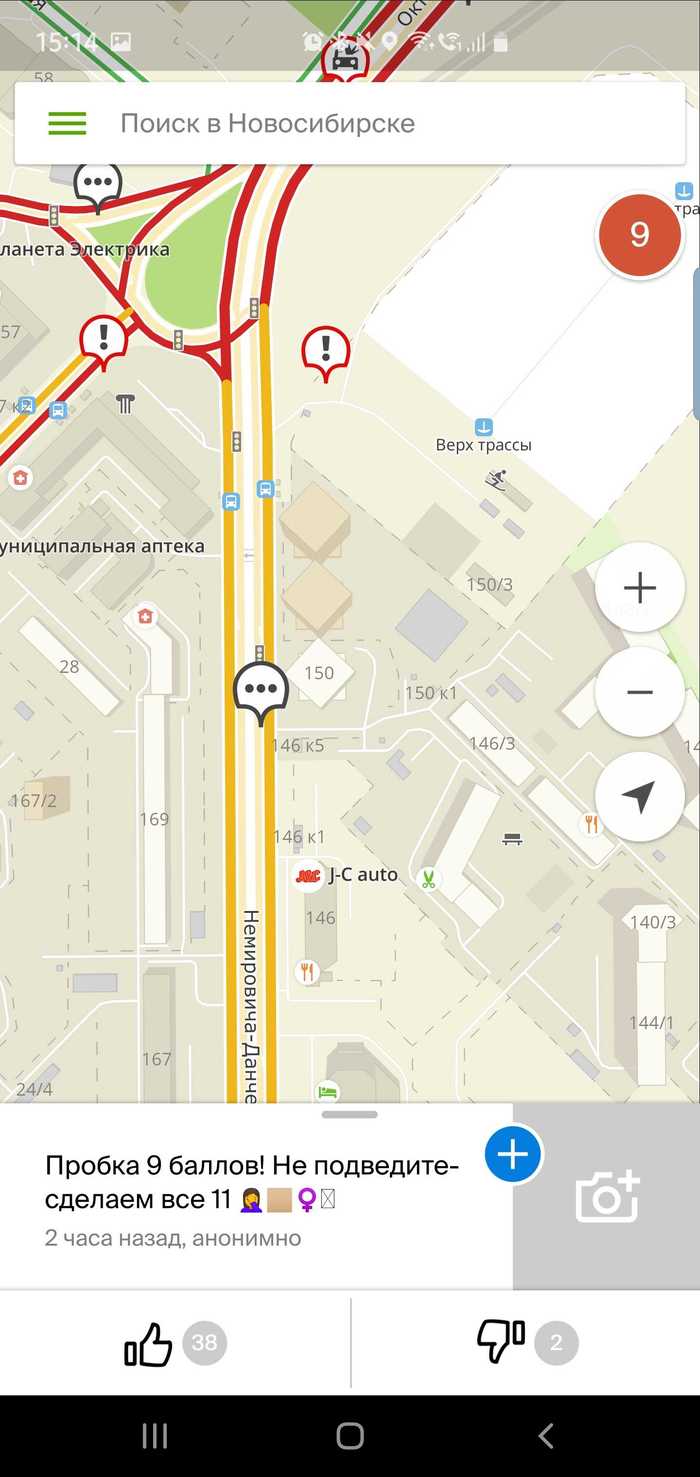The height and width of the screenshot is (1477, 700).
Task: Open Верх трассы marker on map
Action: [x=484, y=428]
